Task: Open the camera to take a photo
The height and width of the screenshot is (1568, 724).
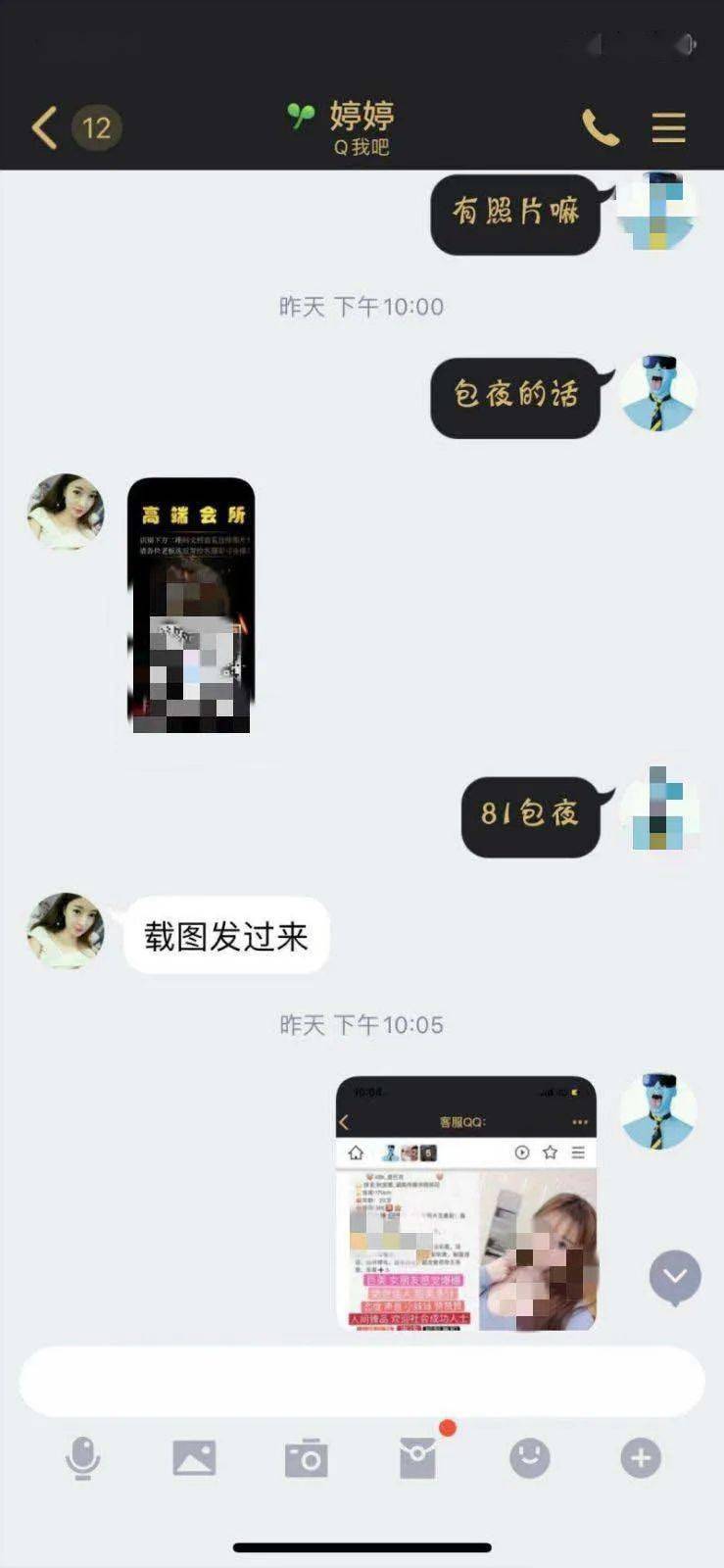Action: click(x=306, y=1458)
